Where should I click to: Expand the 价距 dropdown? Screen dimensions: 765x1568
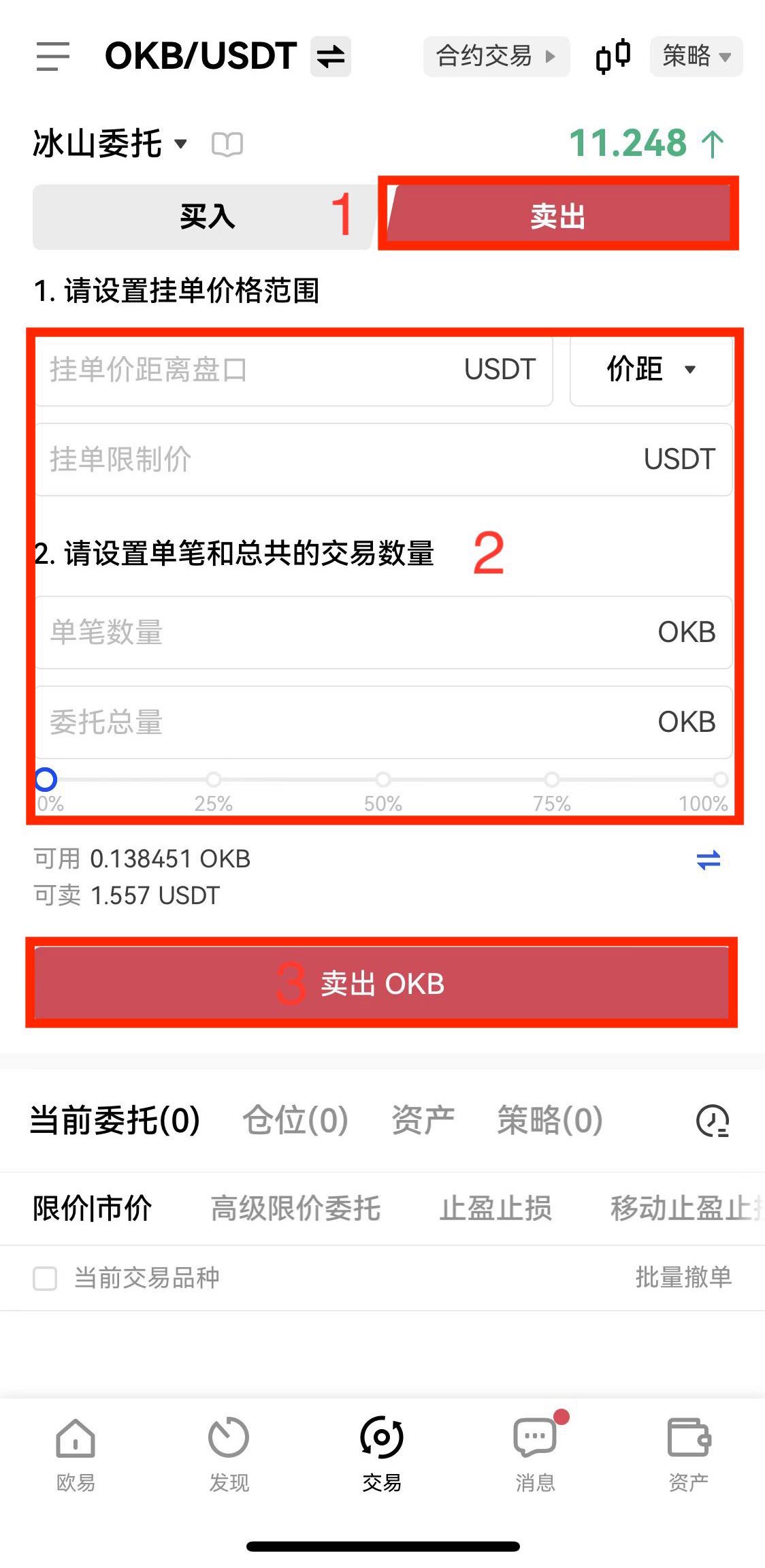pyautogui.click(x=651, y=370)
